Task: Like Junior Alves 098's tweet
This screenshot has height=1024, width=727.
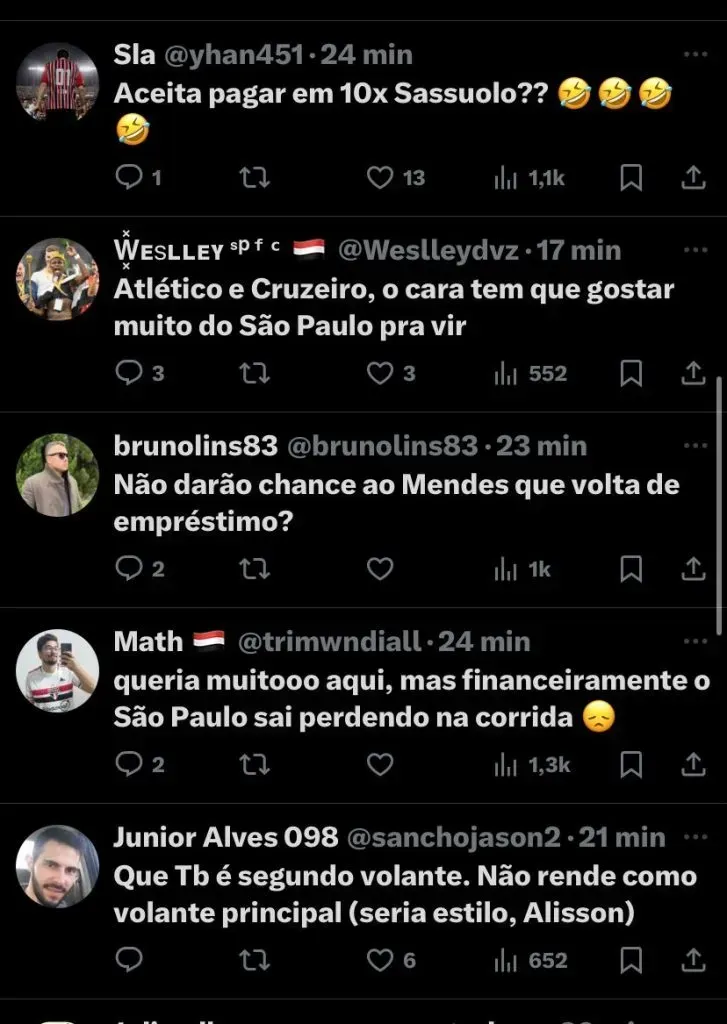Action: tap(380, 961)
